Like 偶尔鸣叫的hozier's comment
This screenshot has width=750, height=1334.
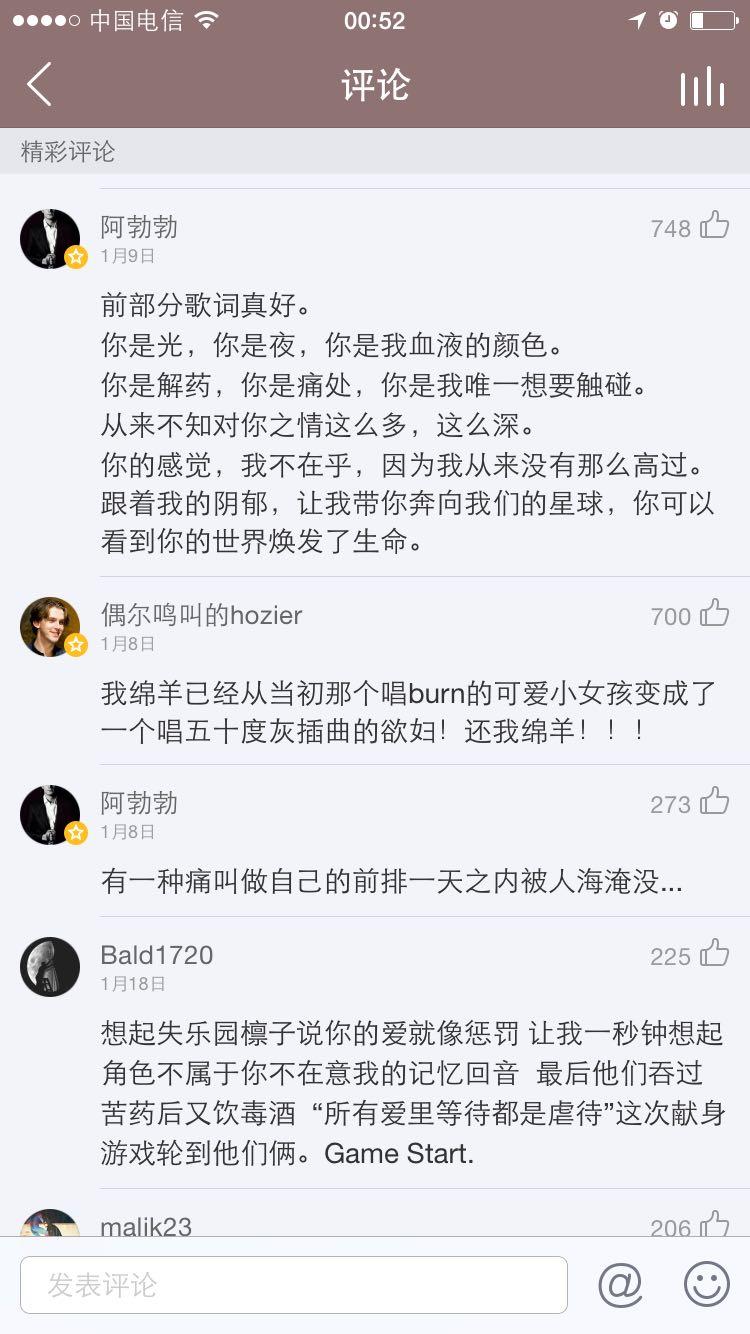[714, 614]
